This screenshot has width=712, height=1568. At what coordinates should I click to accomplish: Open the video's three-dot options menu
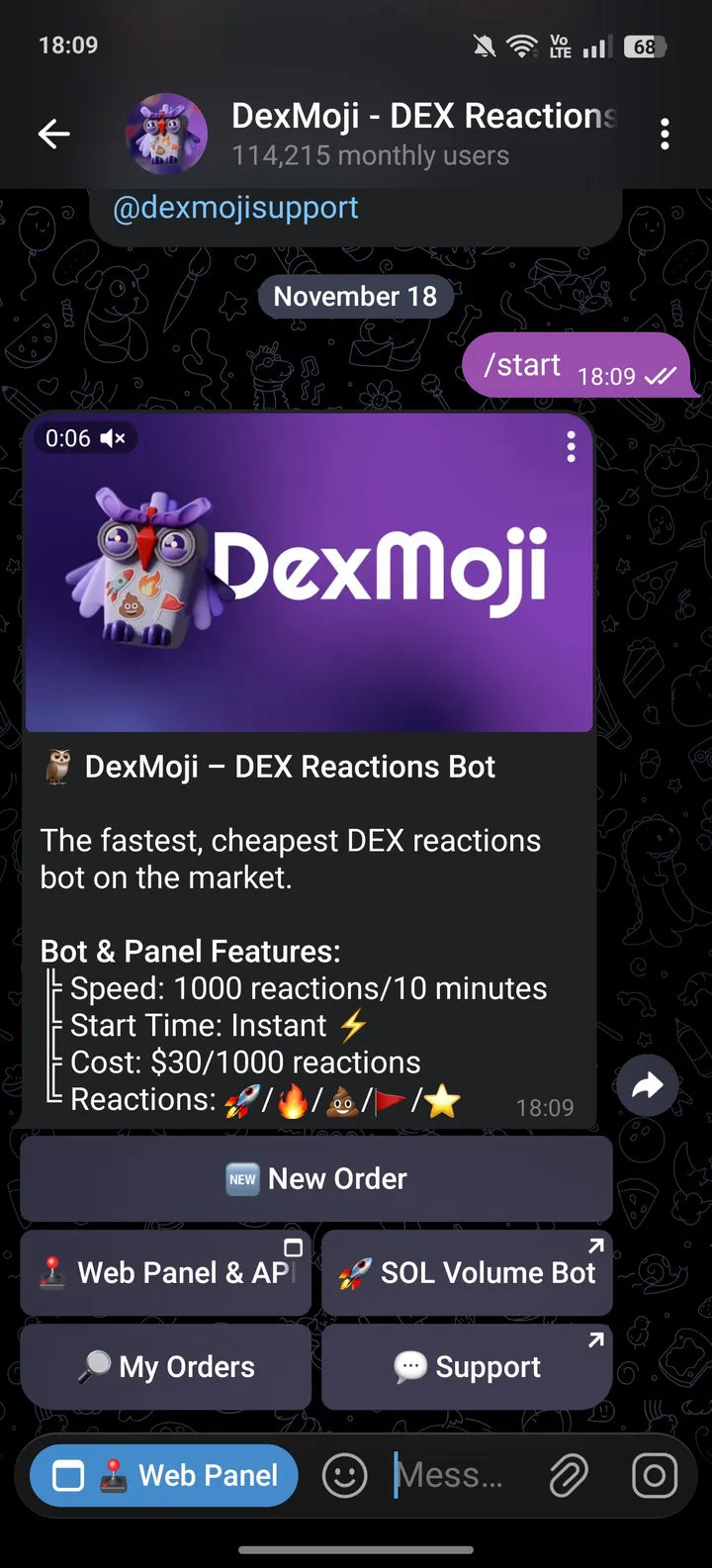click(x=571, y=447)
